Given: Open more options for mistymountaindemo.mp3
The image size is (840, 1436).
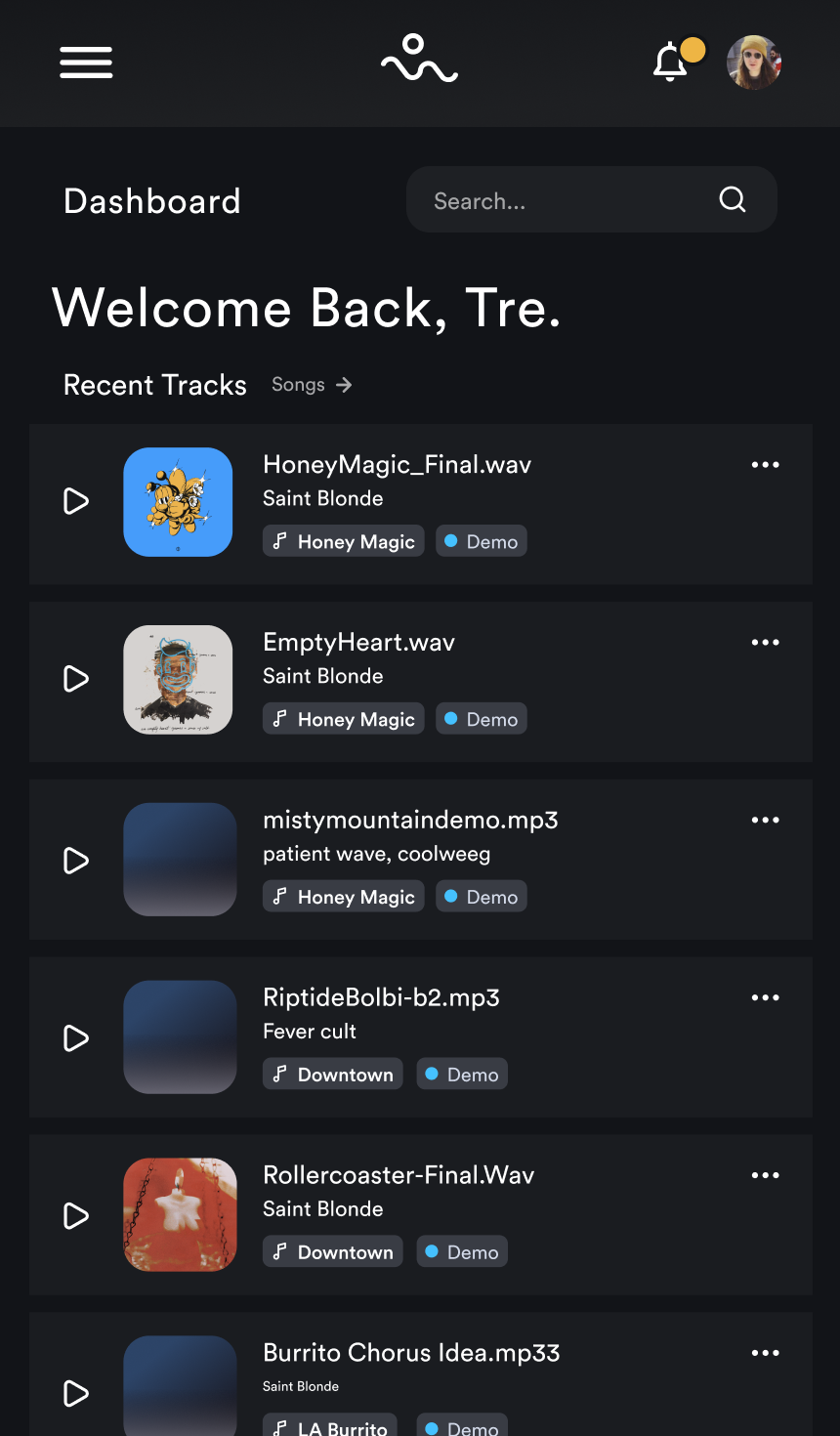Looking at the screenshot, I should 765,821.
